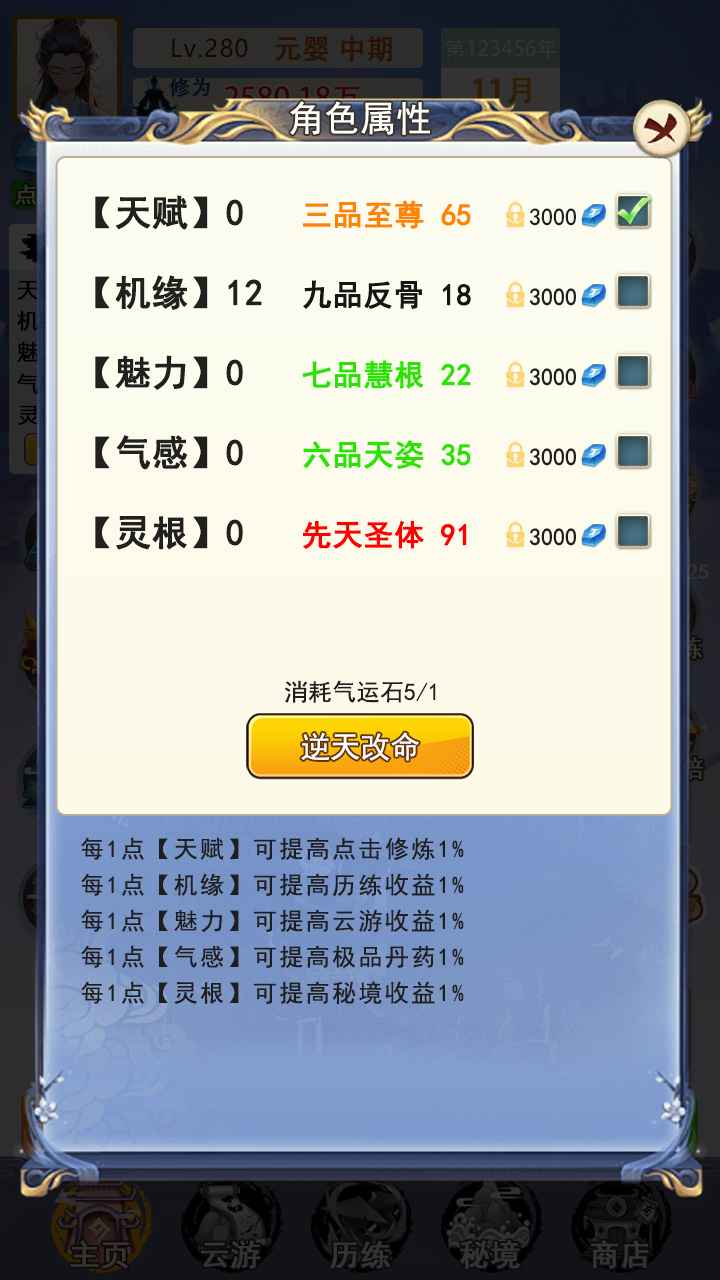
Task: Tap the 逆天改命 button
Action: click(360, 746)
